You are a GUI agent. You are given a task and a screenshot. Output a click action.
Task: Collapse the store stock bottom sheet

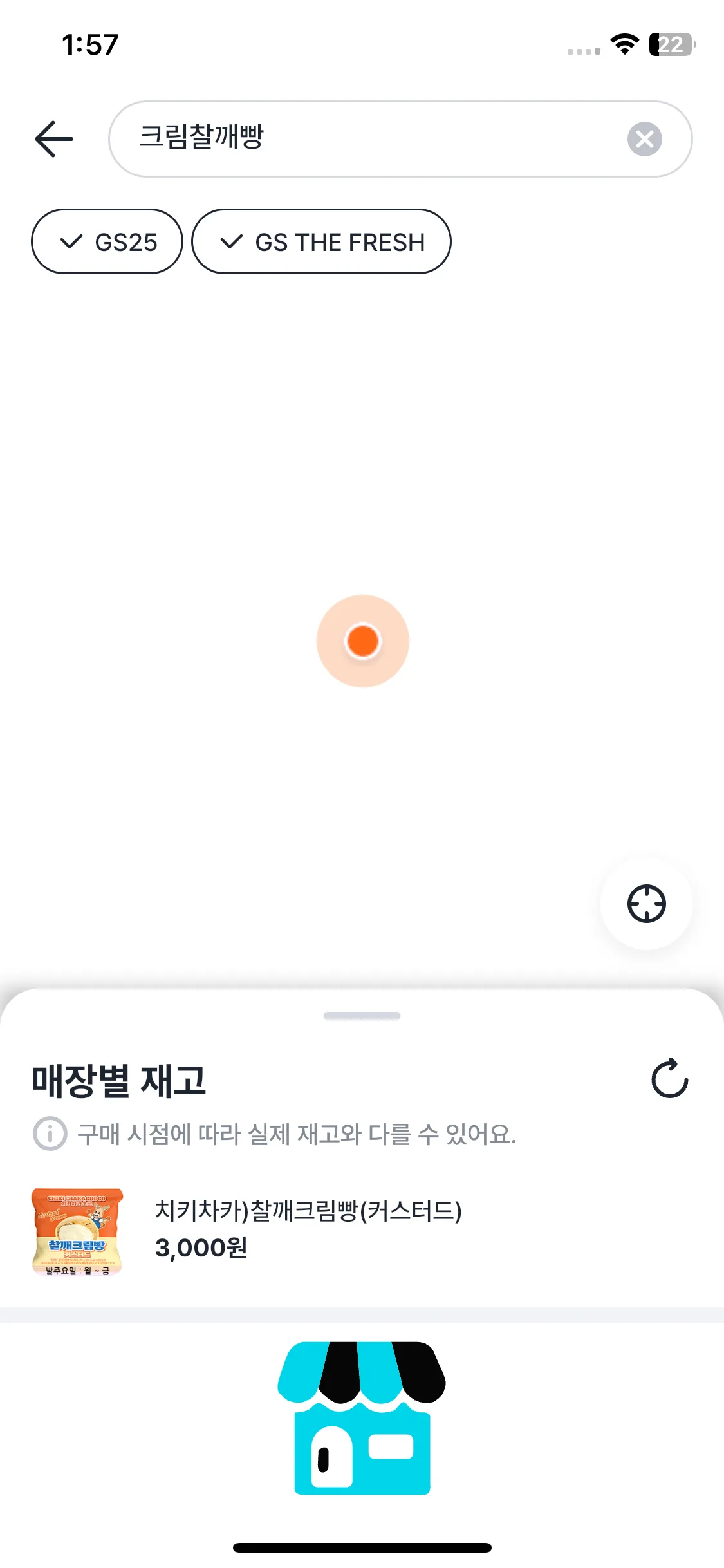362,1016
